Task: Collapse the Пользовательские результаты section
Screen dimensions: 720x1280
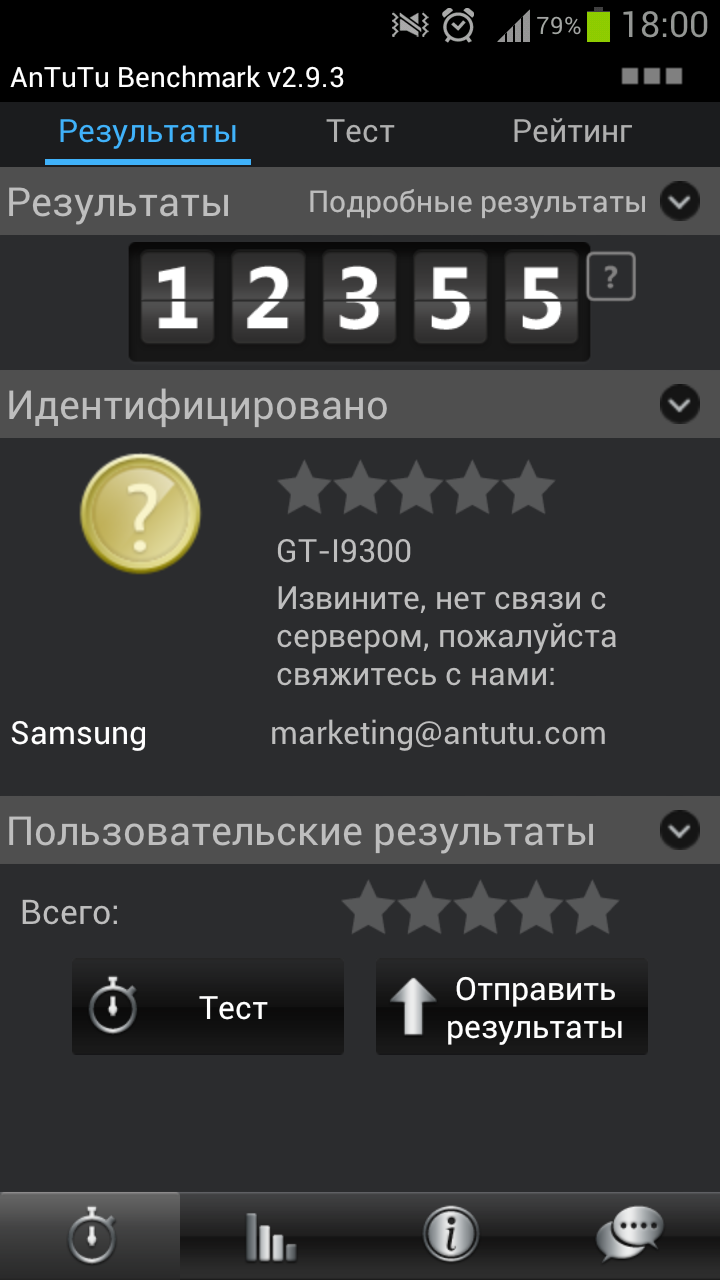Action: 680,830
